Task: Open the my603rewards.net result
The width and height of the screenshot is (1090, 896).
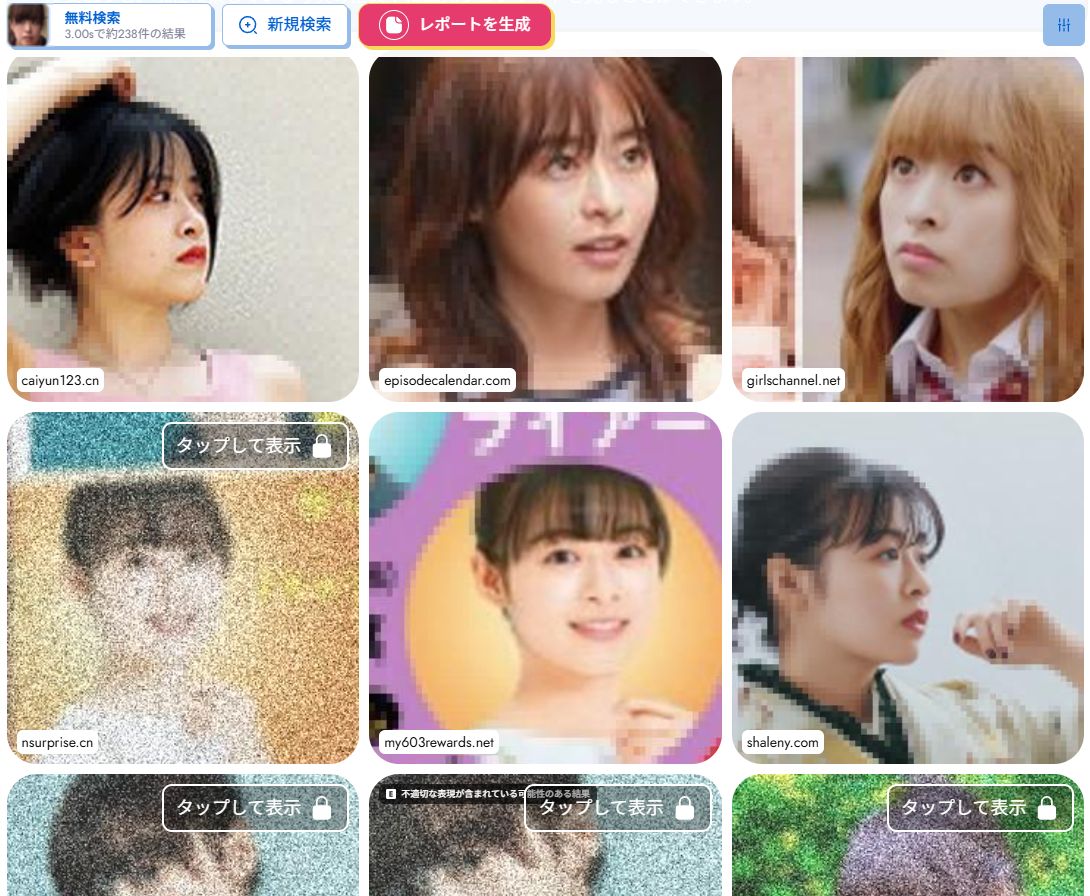Action: click(x=545, y=588)
